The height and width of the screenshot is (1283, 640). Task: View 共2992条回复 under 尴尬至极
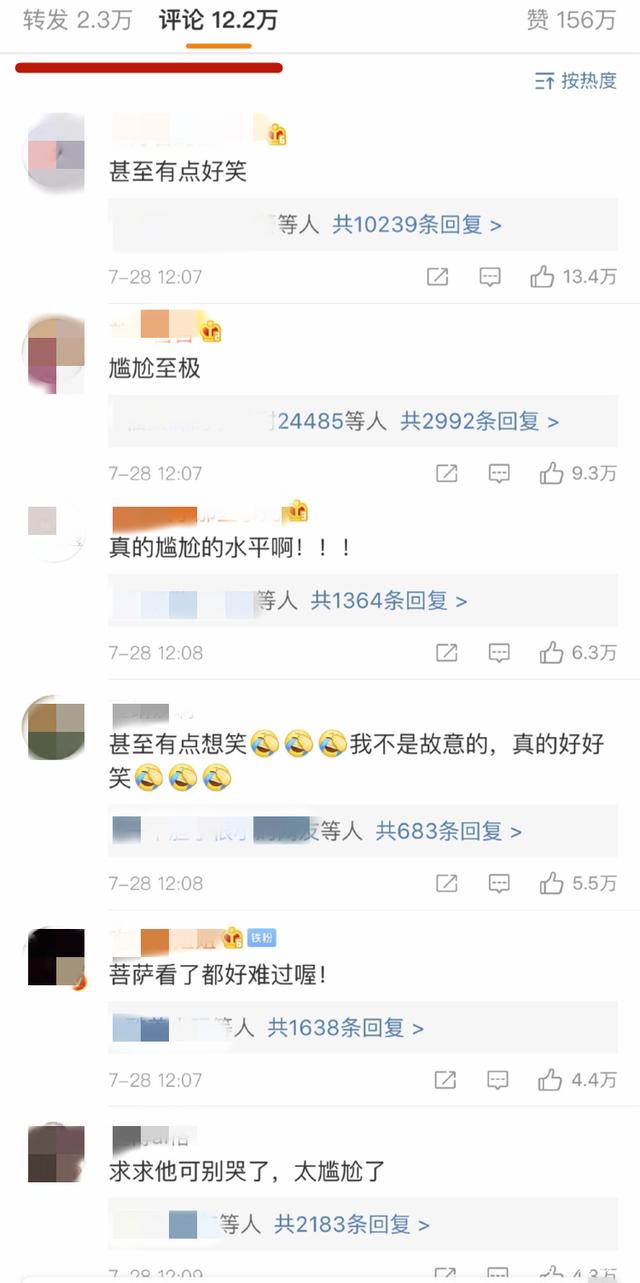(x=480, y=422)
